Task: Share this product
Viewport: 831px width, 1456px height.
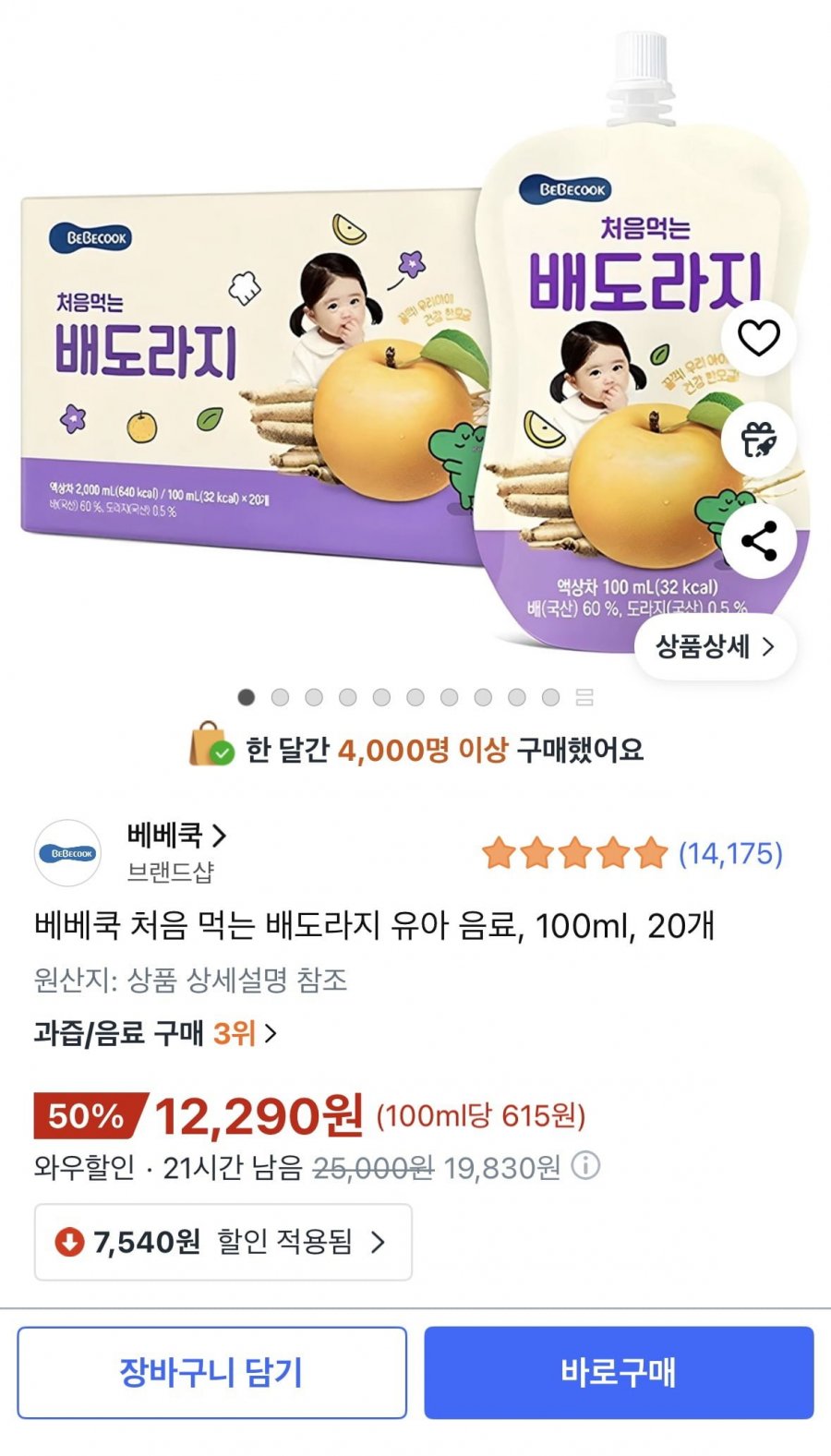Action: point(758,541)
